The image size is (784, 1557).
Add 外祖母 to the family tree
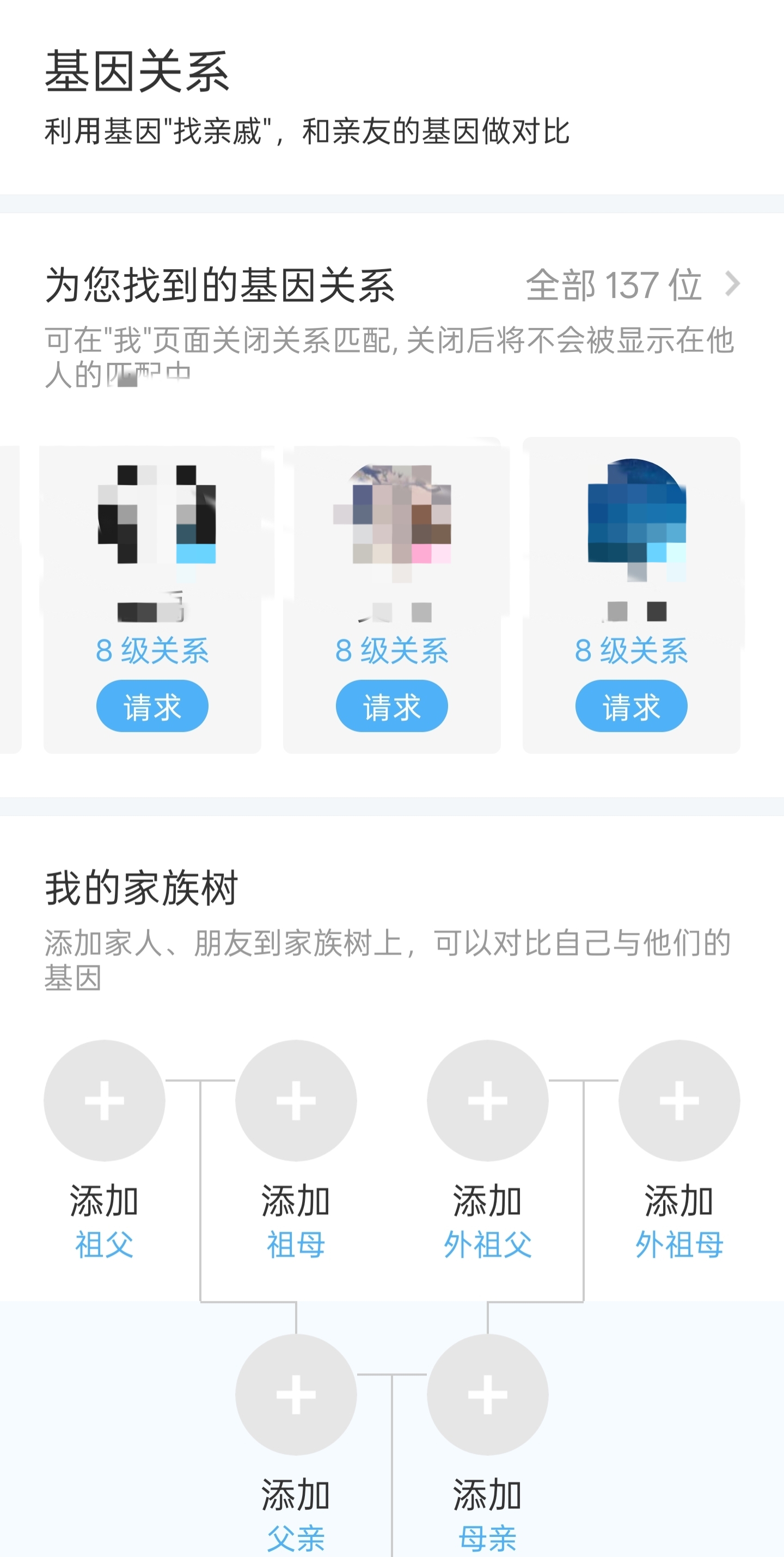(679, 1100)
